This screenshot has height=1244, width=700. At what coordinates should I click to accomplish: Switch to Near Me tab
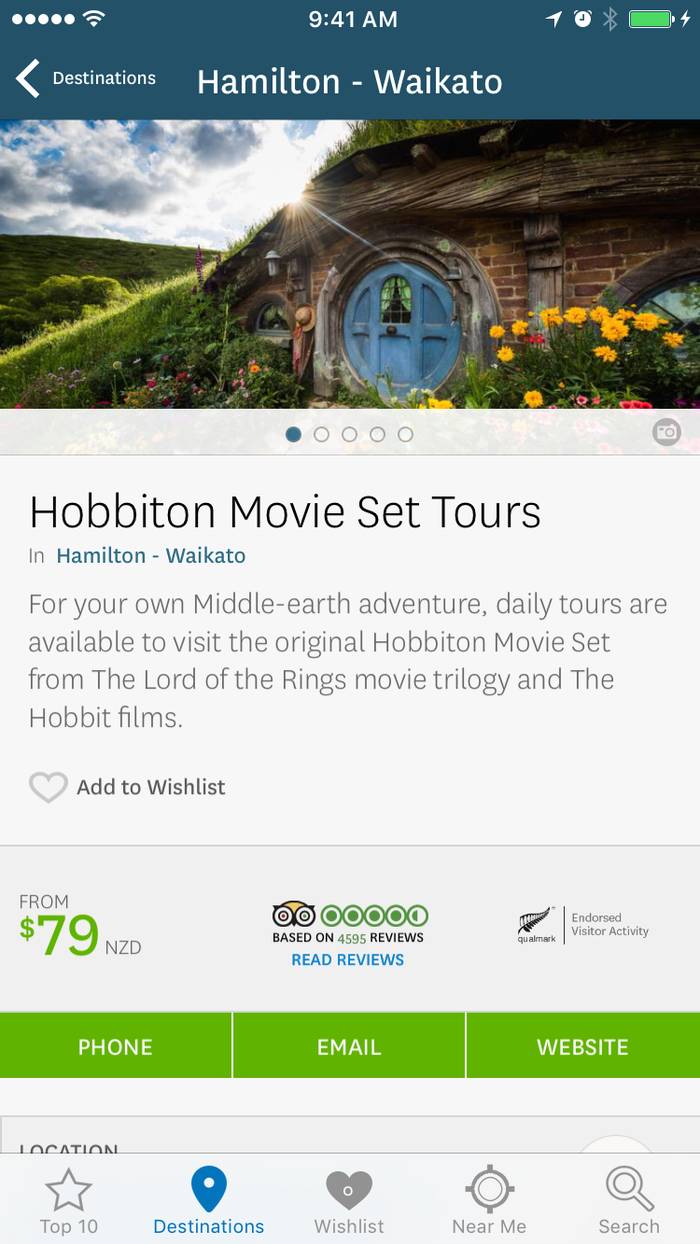(x=489, y=1201)
